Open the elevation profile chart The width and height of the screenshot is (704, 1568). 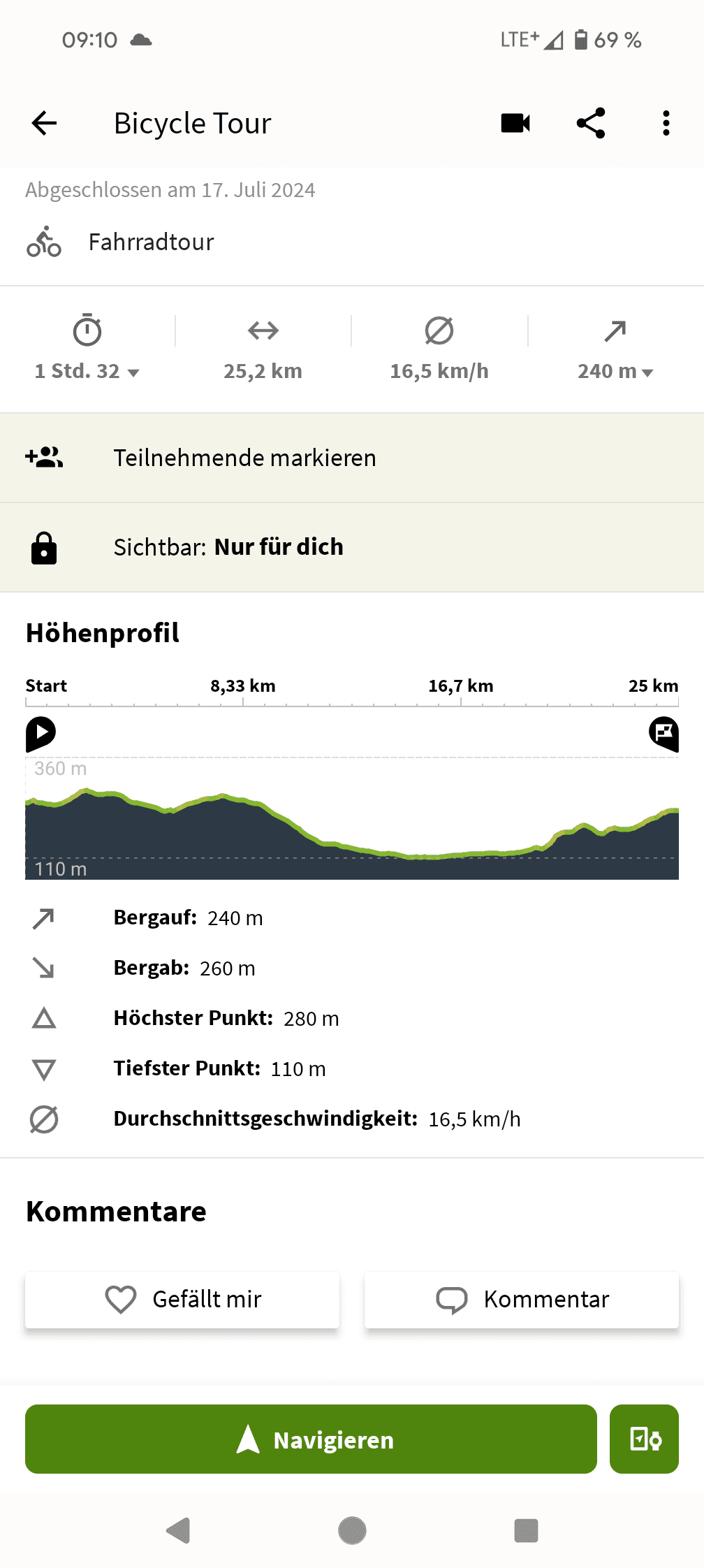coord(352,818)
